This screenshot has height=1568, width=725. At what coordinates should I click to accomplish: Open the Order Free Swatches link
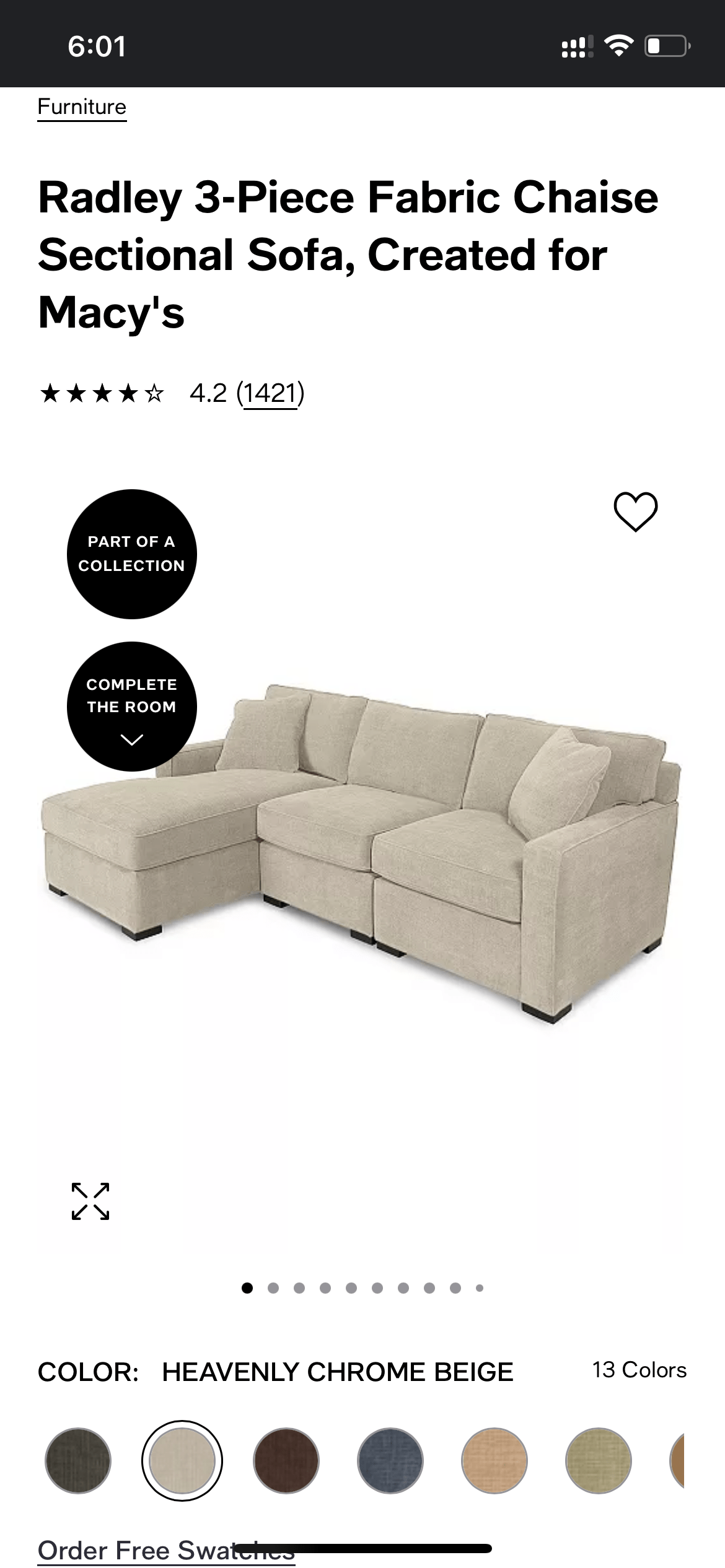[124, 1550]
